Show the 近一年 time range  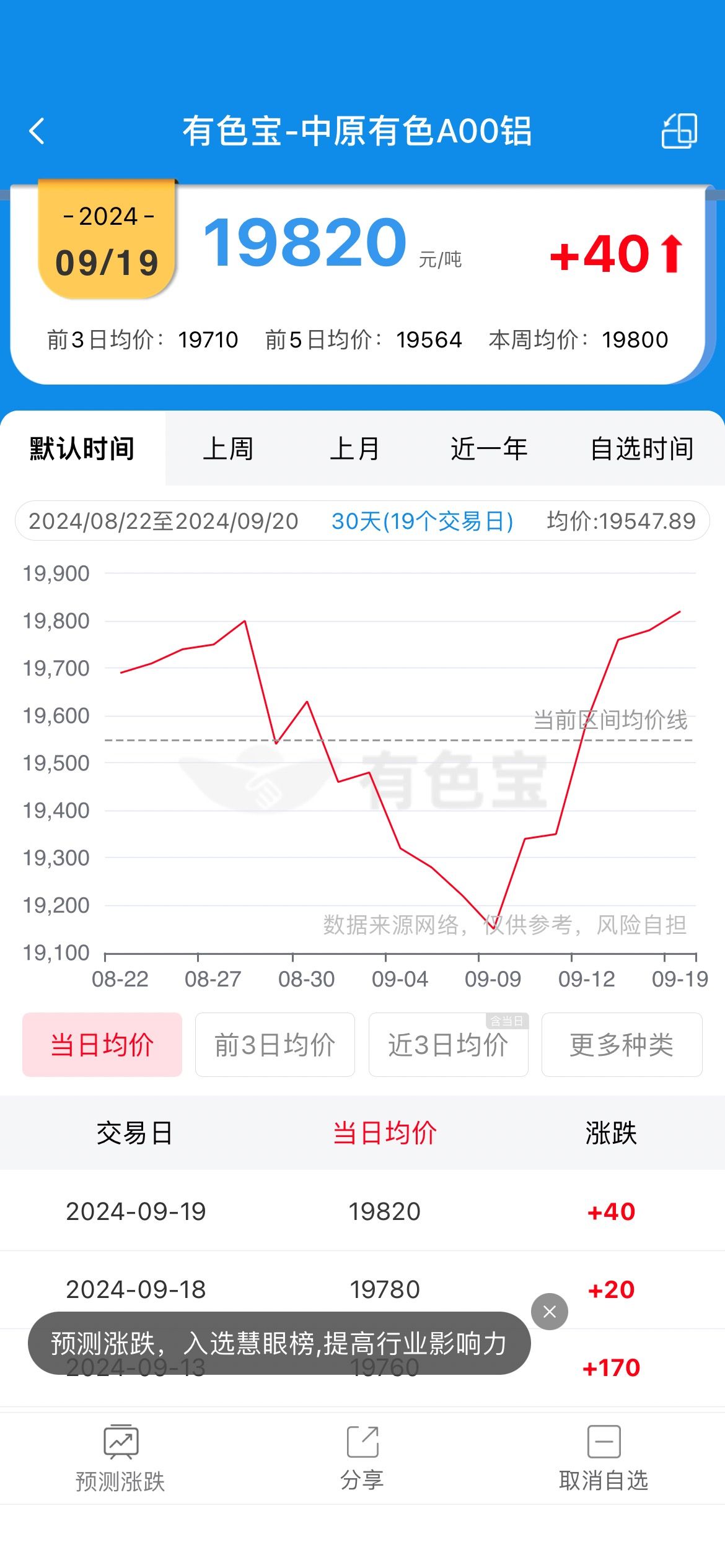pos(489,448)
